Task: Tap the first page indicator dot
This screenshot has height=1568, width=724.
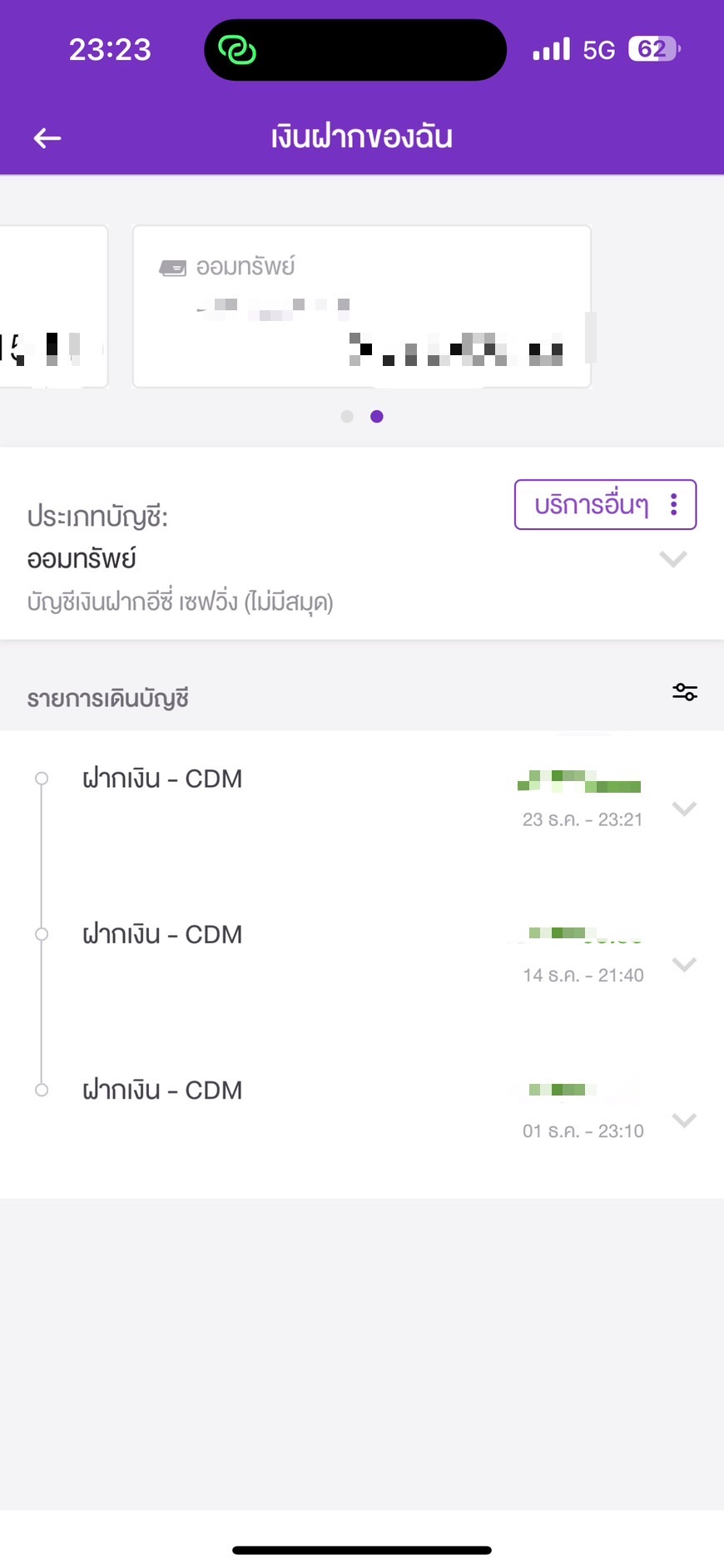Action: coord(347,416)
